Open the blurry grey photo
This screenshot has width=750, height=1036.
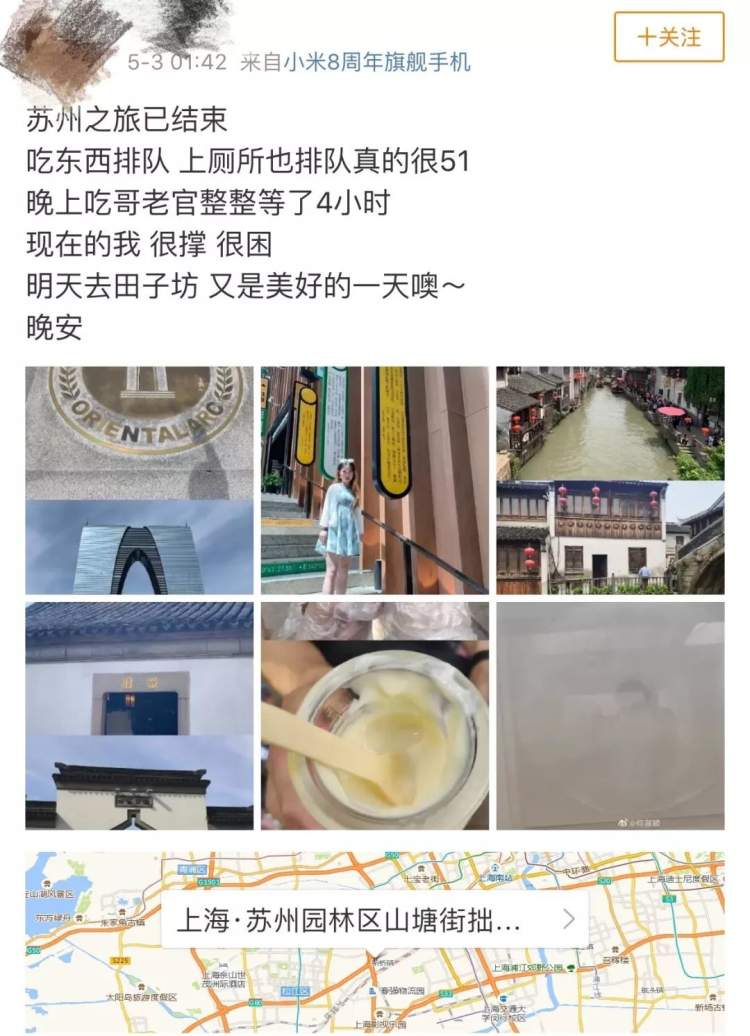coord(610,715)
